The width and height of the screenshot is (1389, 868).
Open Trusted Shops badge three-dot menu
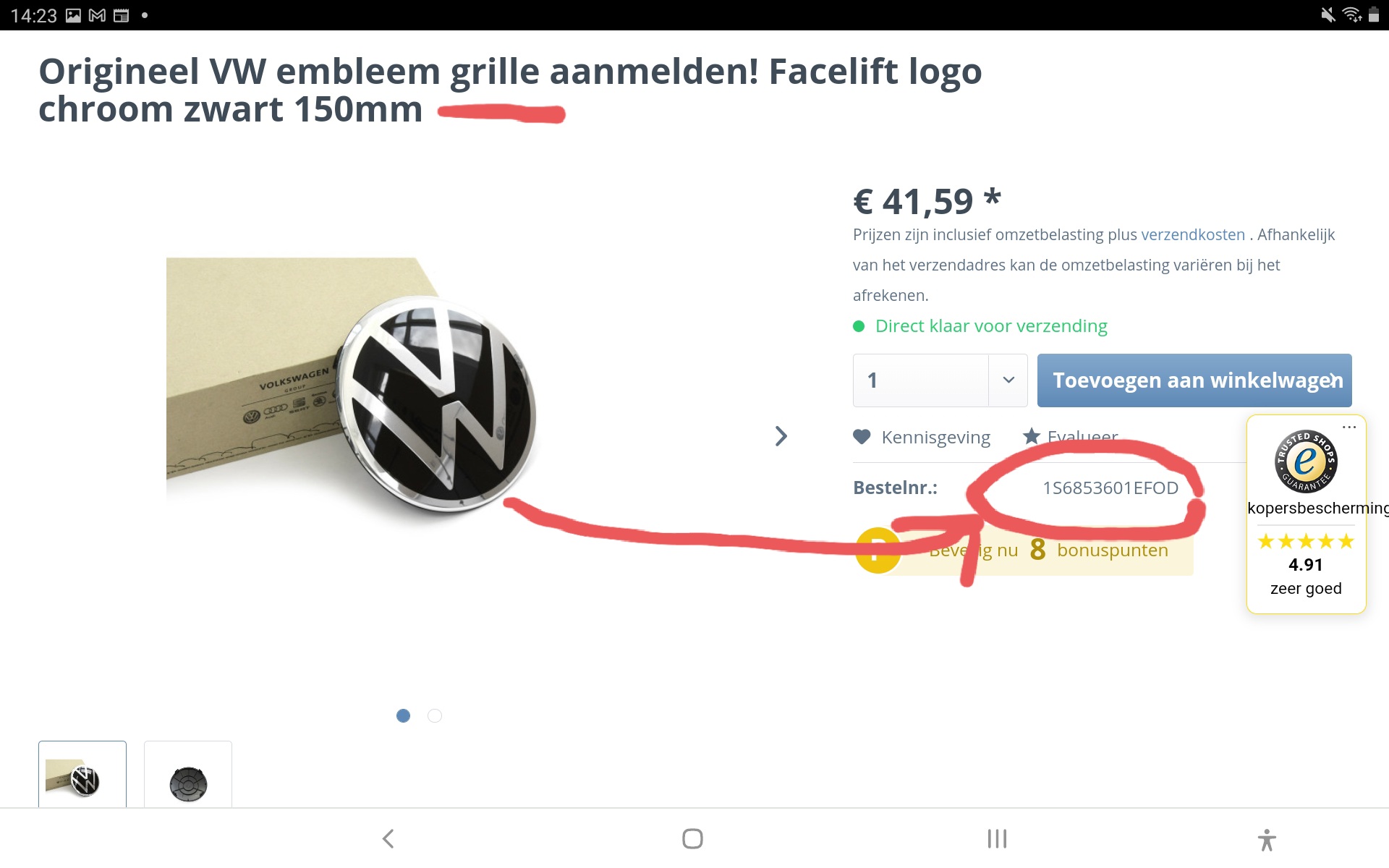tap(1348, 427)
